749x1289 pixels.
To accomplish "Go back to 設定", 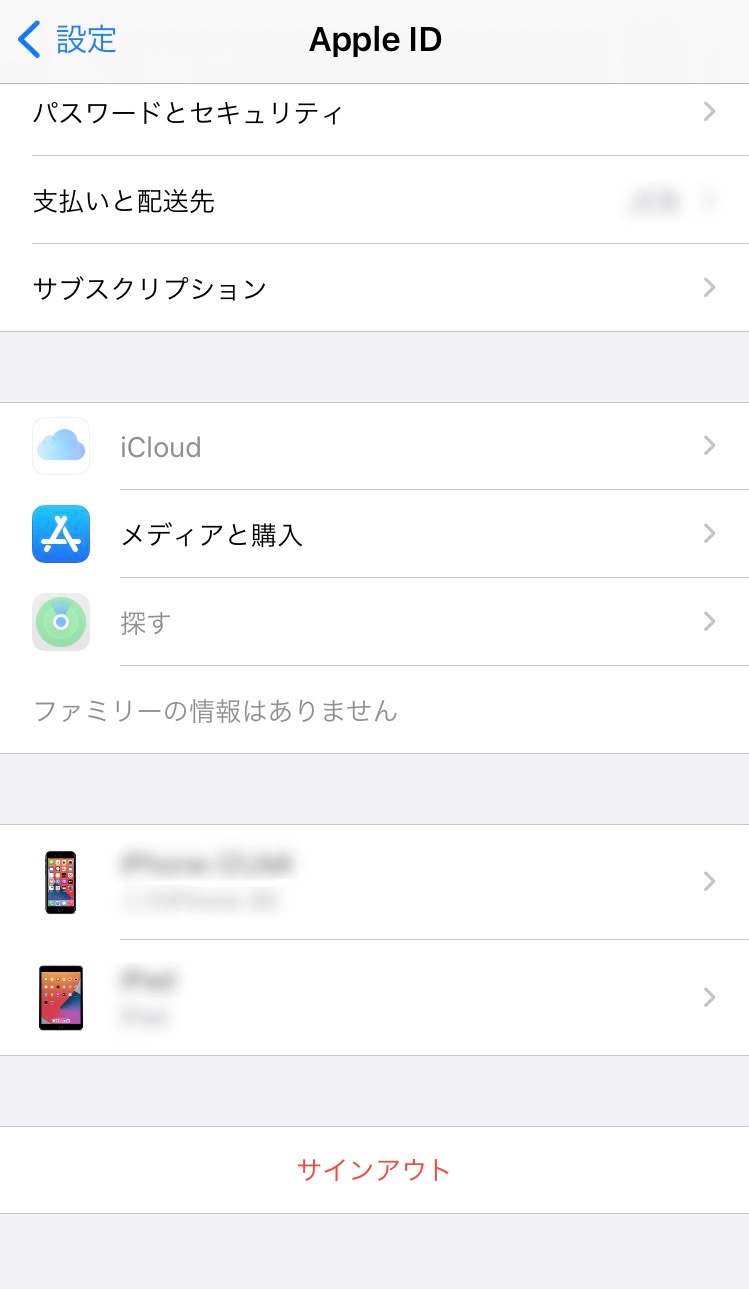I will pyautogui.click(x=68, y=40).
